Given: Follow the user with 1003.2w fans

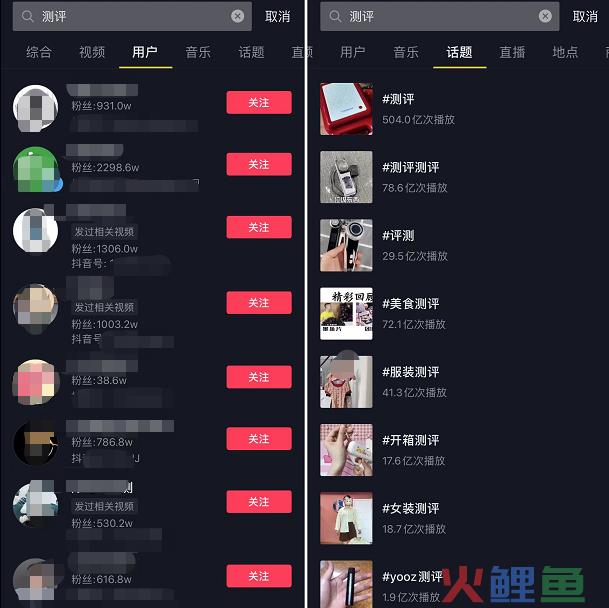Looking at the screenshot, I should click(259, 302).
